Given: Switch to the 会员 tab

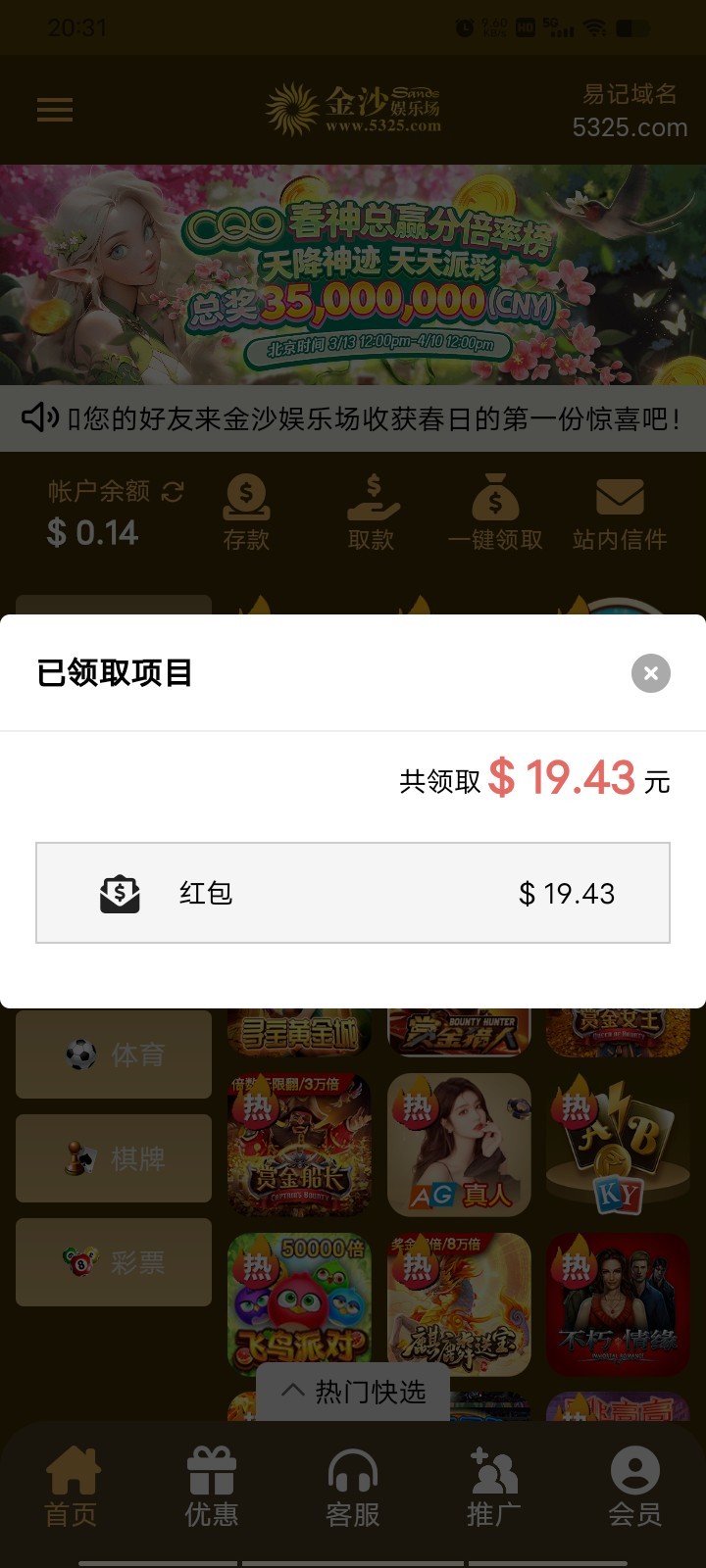Looking at the screenshot, I should point(635,1488).
